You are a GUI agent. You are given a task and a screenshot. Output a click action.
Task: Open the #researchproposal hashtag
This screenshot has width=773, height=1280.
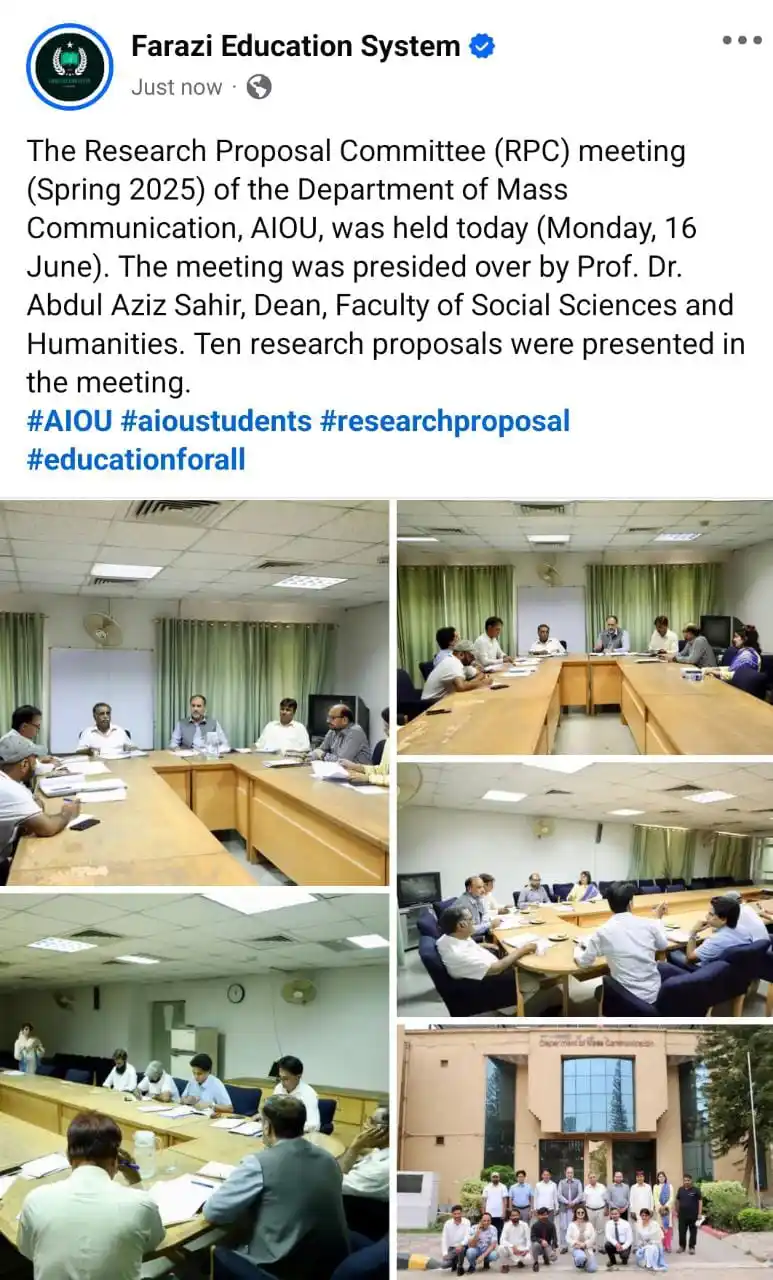pyautogui.click(x=444, y=421)
